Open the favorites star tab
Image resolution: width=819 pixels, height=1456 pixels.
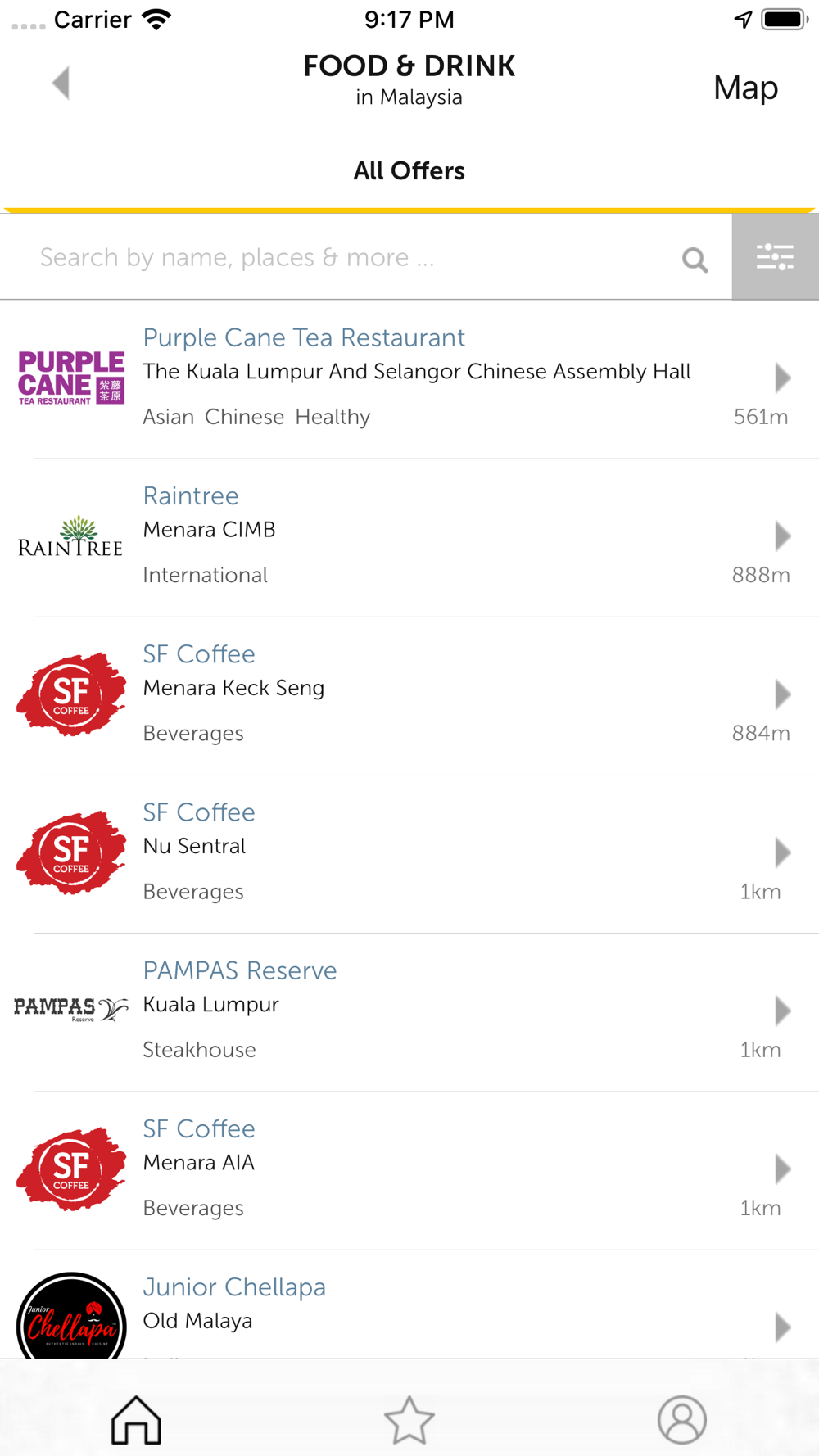pos(409,1419)
